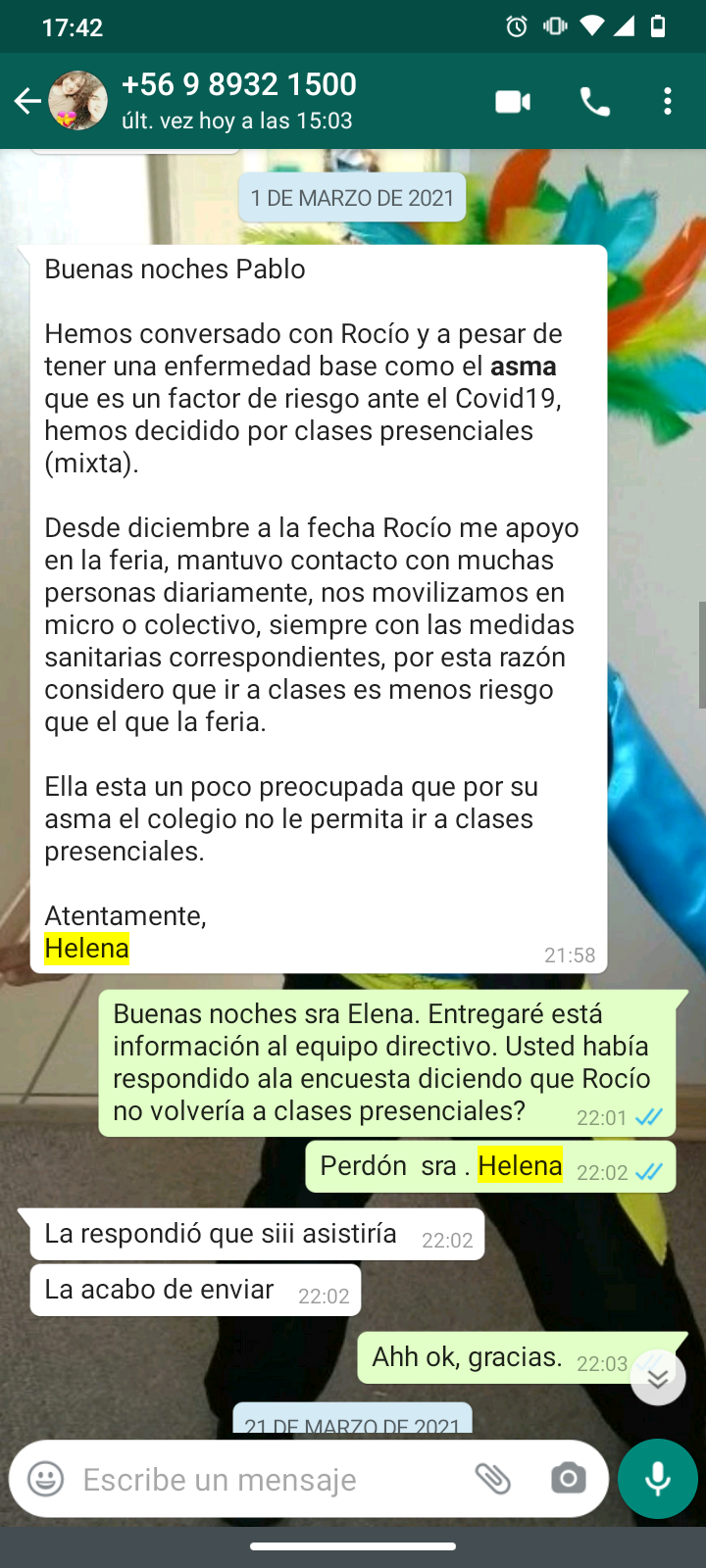This screenshot has width=706, height=1568.
Task: Attach a file with the paperclip
Action: click(x=493, y=1479)
